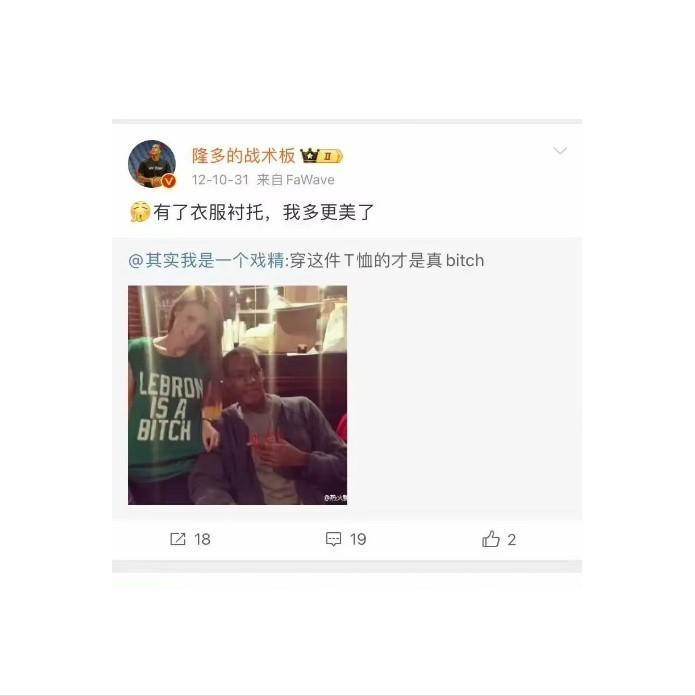Image resolution: width=695 pixels, height=696 pixels.
Task: Like this post
Action: (x=499, y=539)
